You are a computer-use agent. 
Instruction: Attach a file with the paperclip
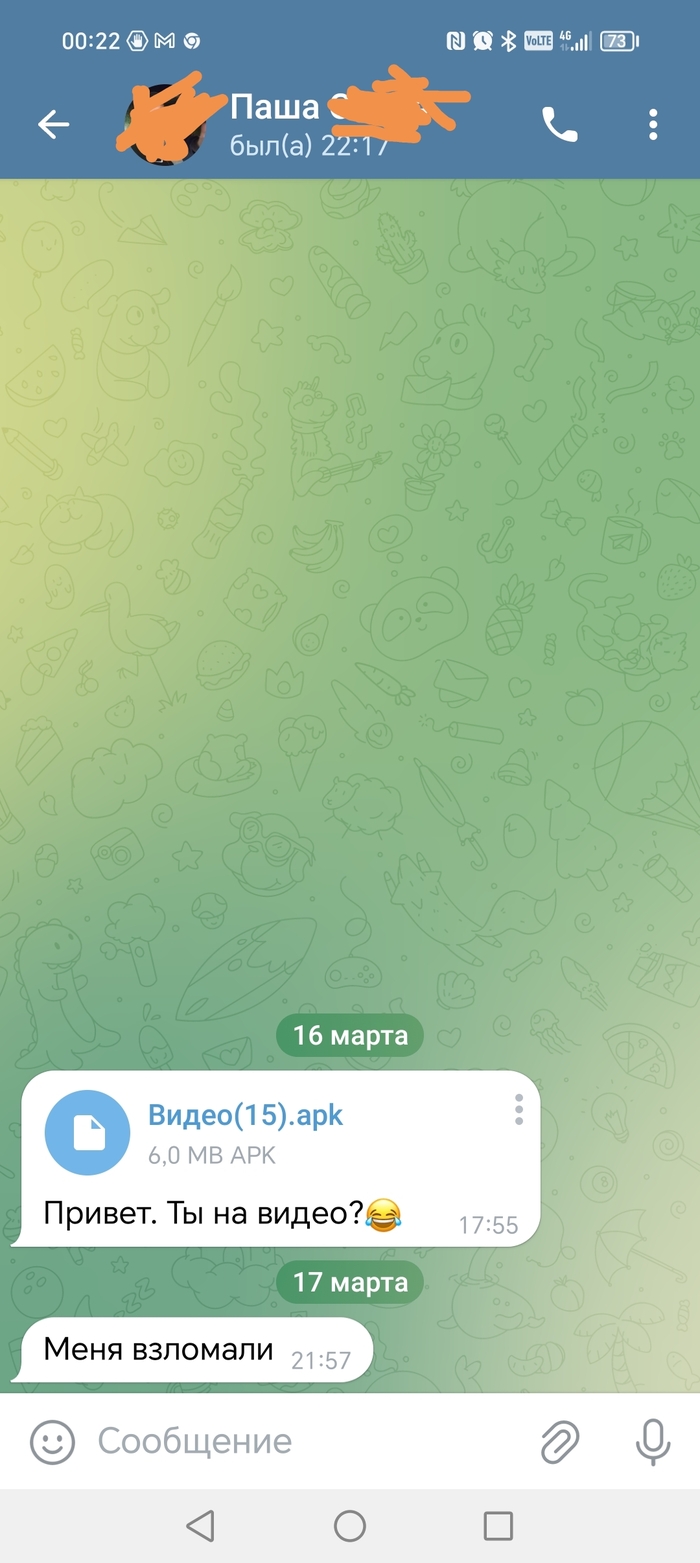tap(560, 1441)
